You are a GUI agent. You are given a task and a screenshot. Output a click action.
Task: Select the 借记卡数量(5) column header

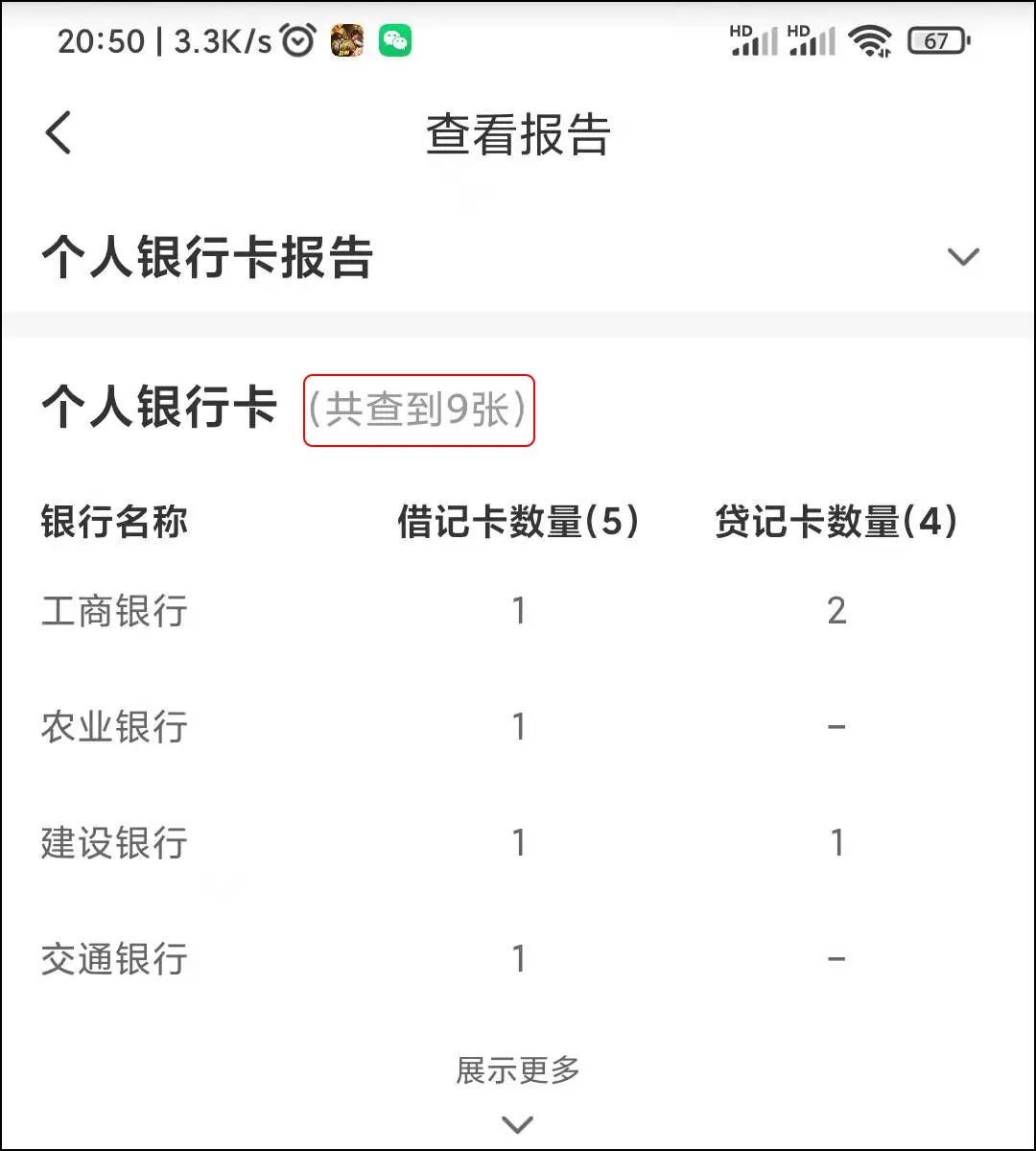pos(518,522)
